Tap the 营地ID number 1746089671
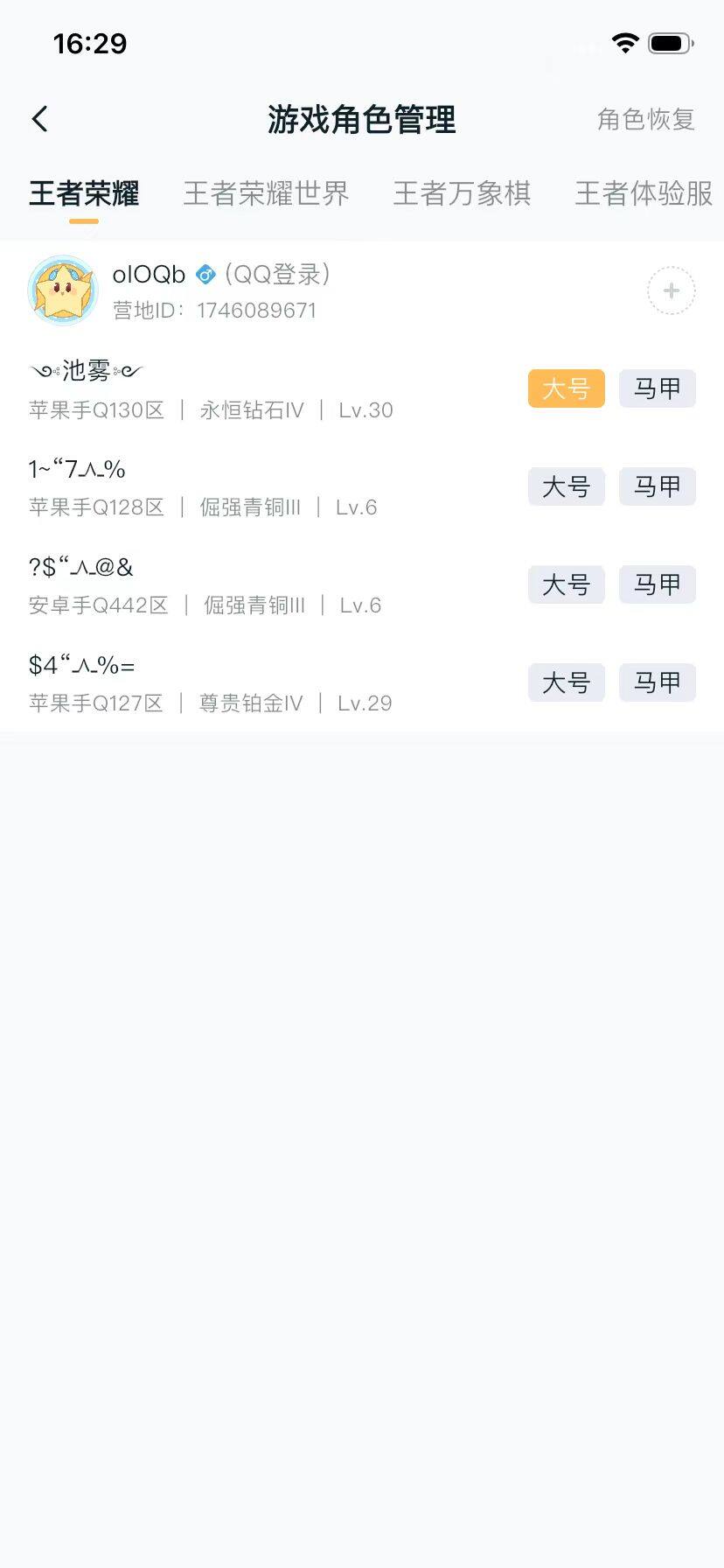The image size is (724, 1568). (256, 310)
